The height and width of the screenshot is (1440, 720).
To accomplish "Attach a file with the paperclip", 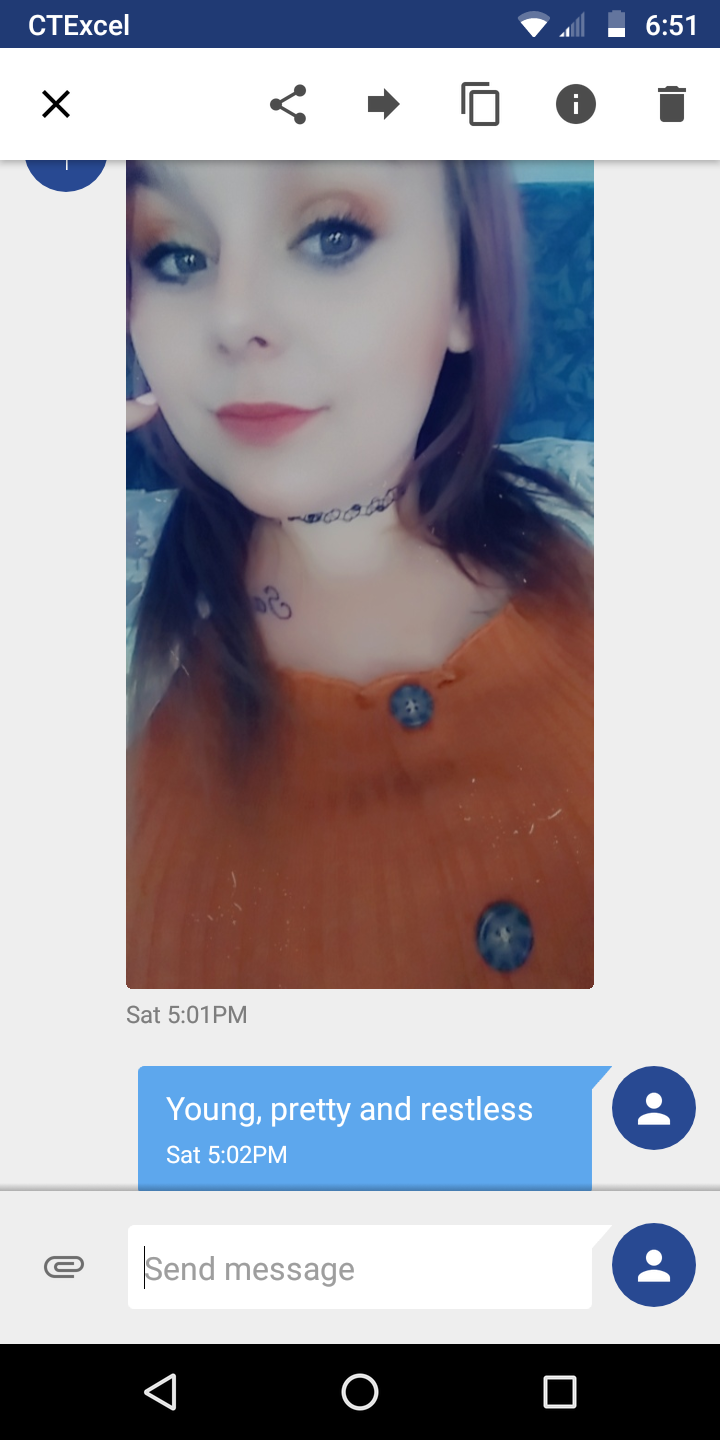I will (64, 1267).
